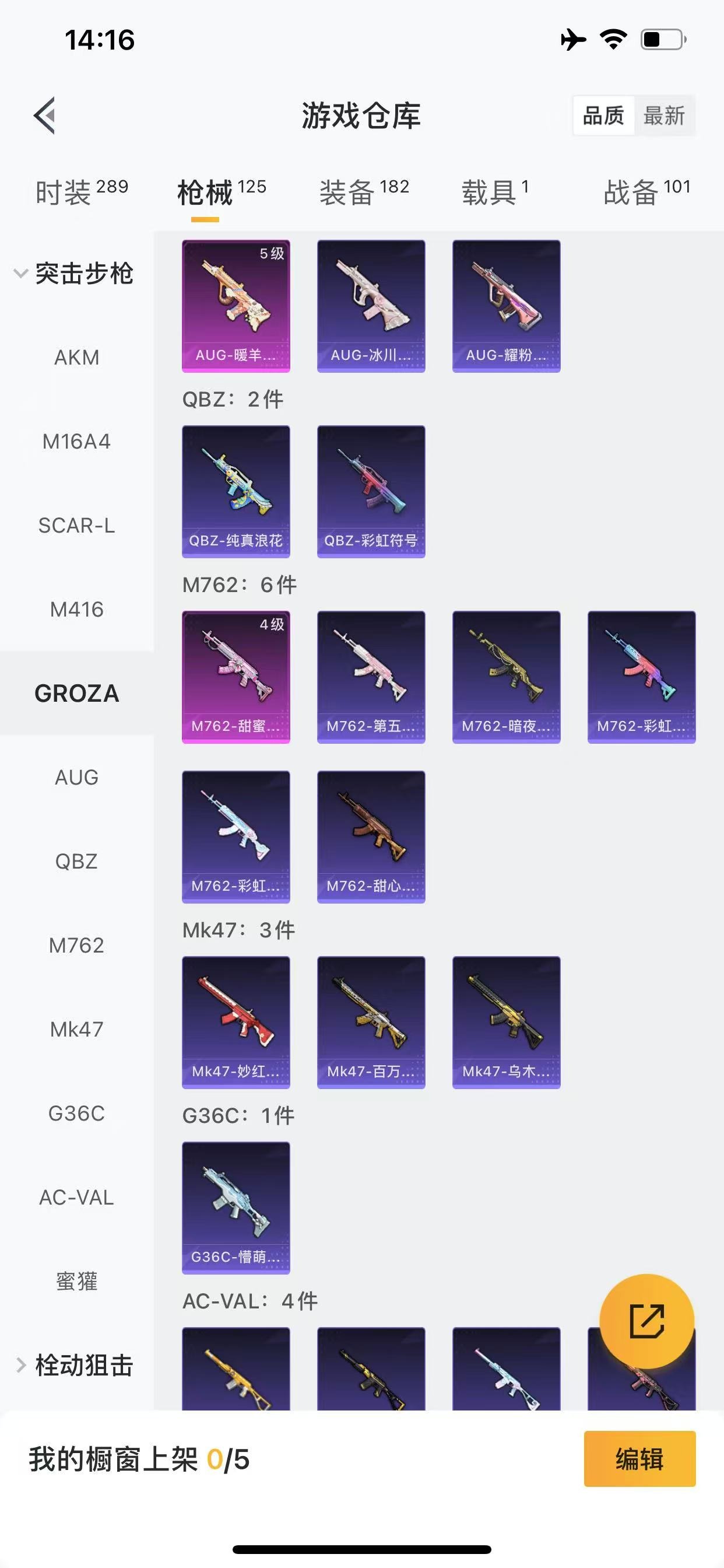Select 蜜獾 in the side list
Screen dimensions: 724x1568
pyautogui.click(x=77, y=1282)
